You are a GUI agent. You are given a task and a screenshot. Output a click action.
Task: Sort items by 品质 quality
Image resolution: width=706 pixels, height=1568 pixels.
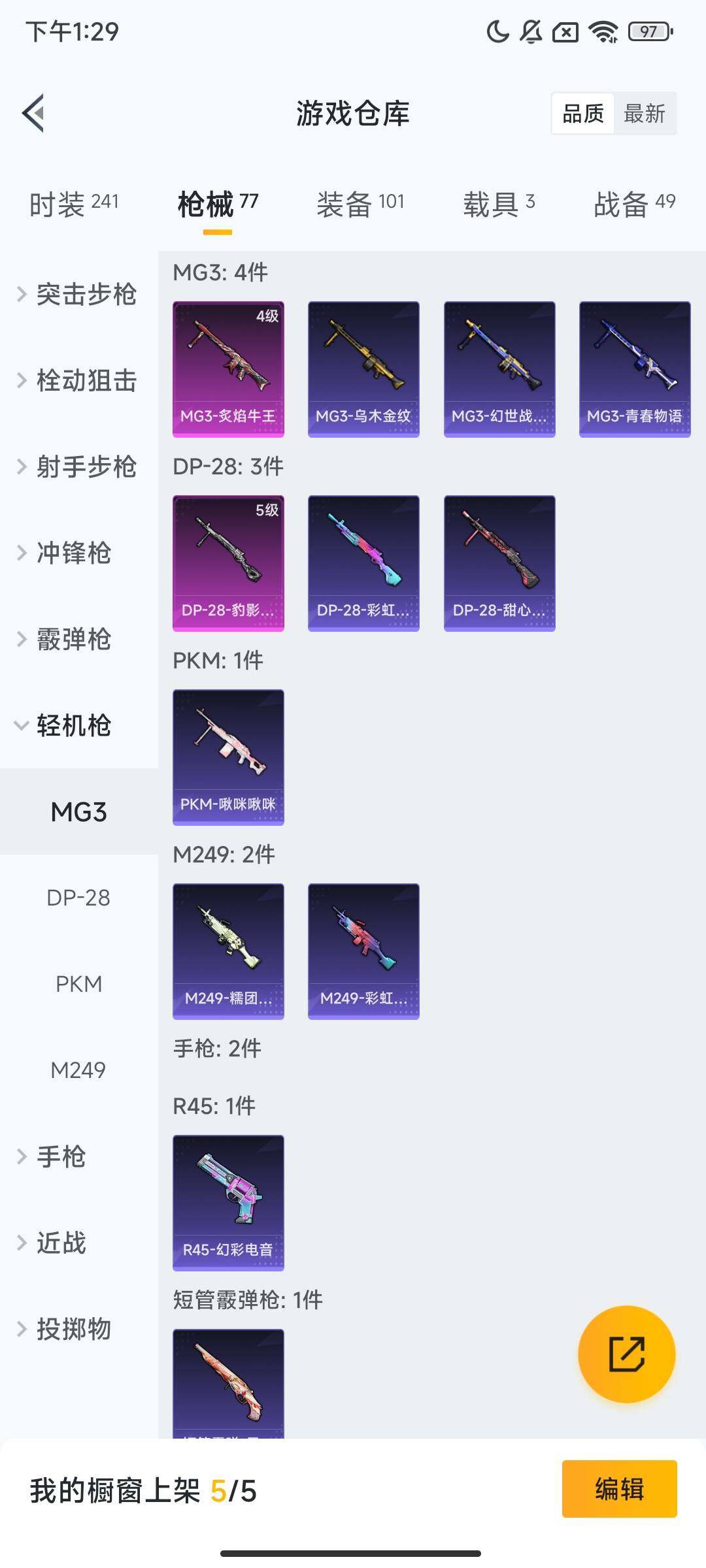point(582,113)
